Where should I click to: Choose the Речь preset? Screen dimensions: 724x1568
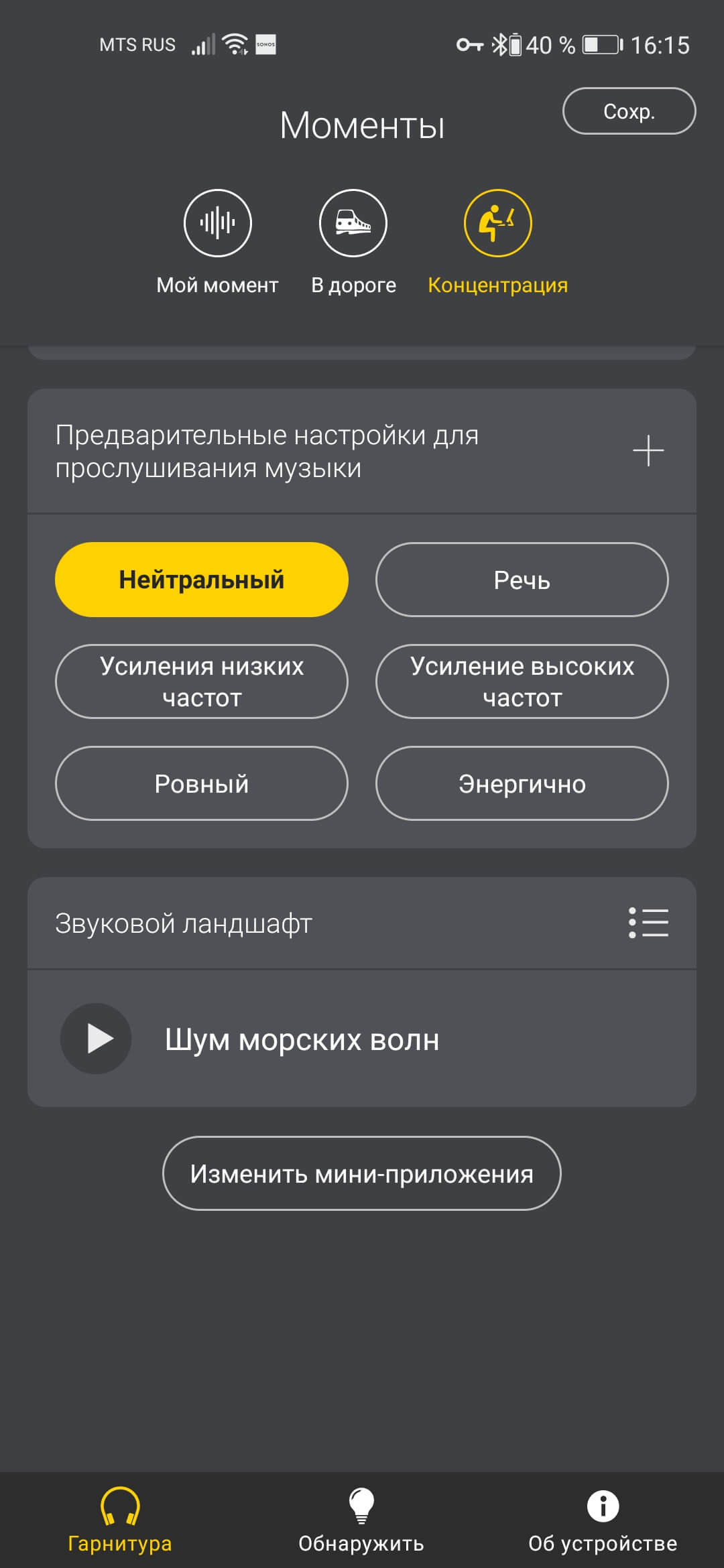522,580
